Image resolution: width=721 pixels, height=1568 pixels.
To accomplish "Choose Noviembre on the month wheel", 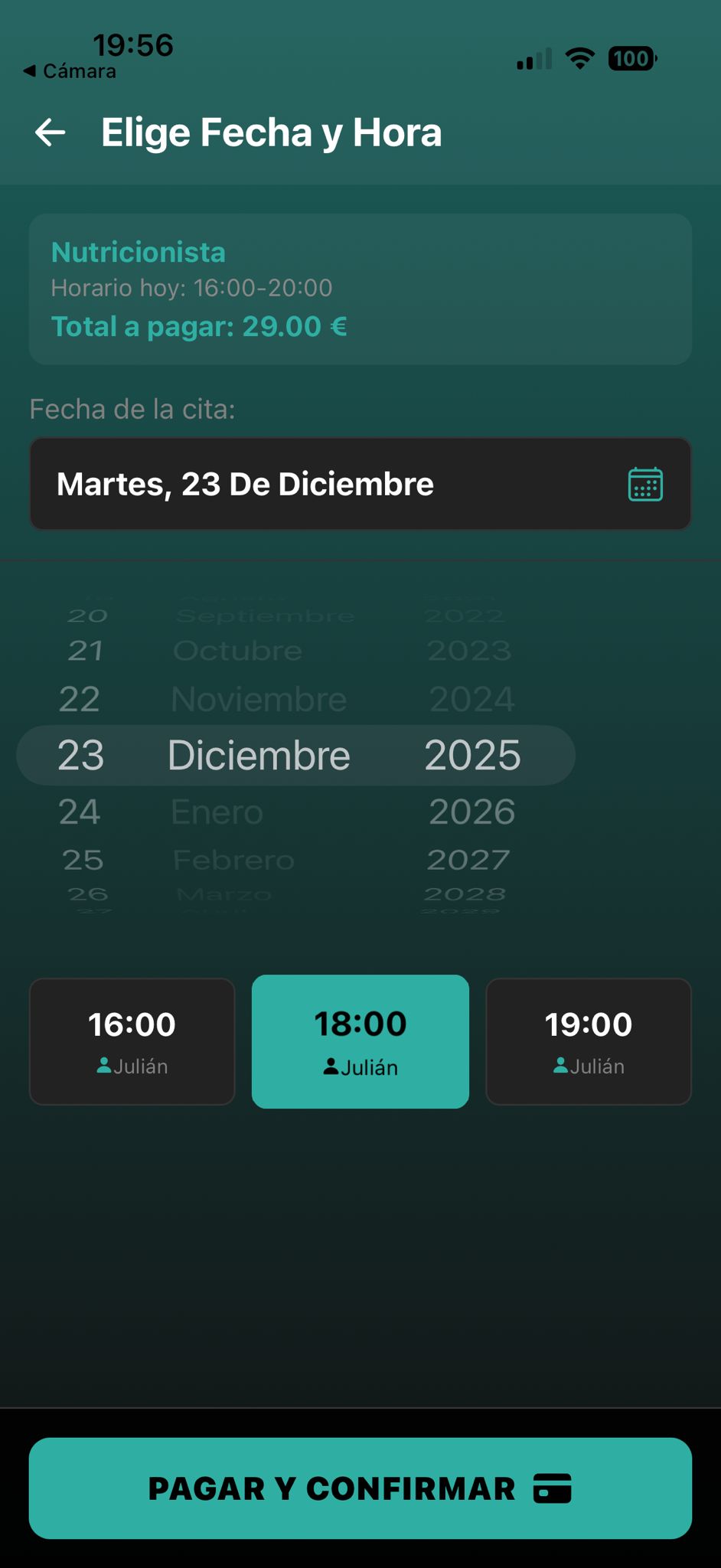I will tap(258, 698).
